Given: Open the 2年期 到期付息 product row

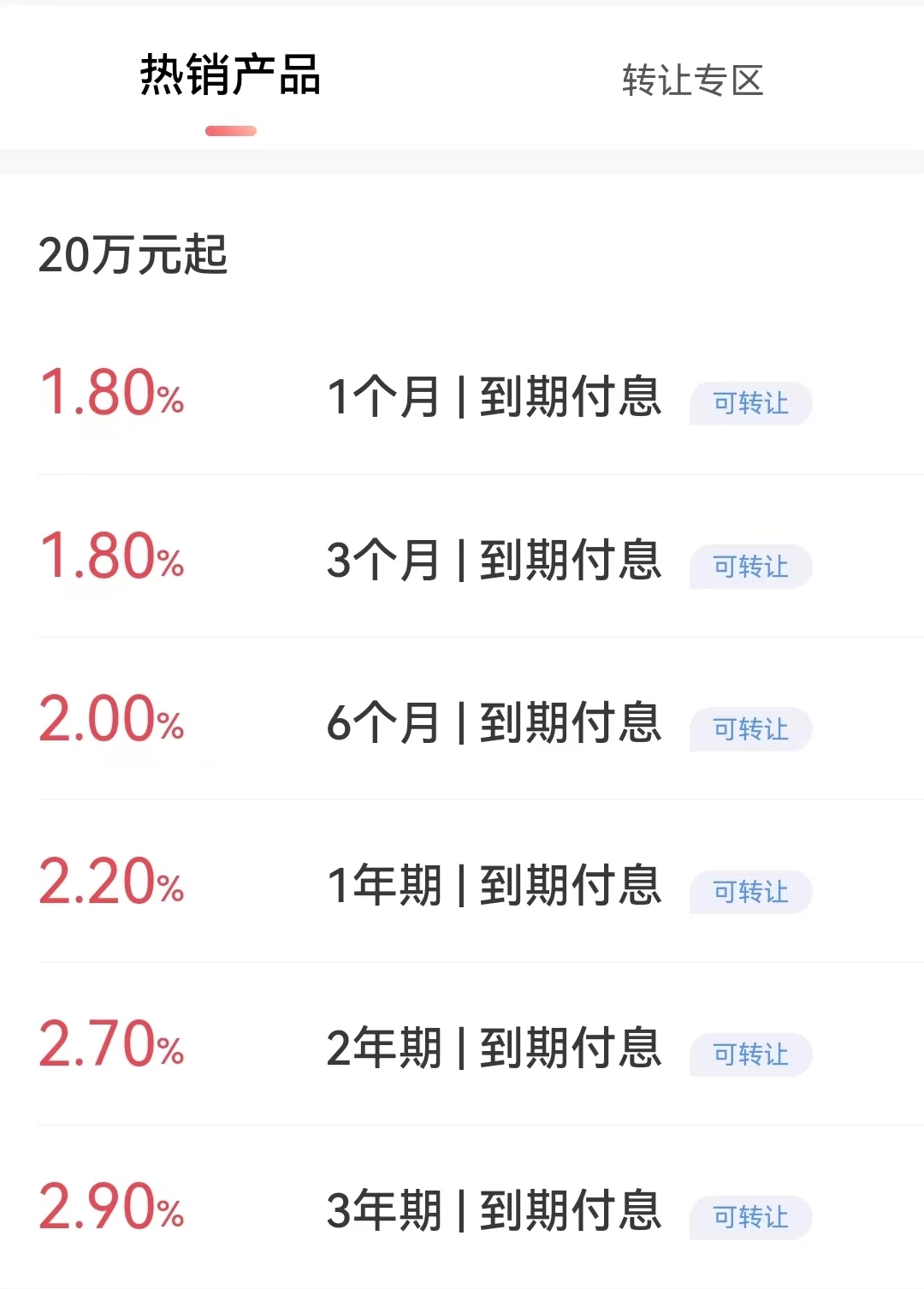Looking at the screenshot, I should pyautogui.click(x=495, y=1050).
